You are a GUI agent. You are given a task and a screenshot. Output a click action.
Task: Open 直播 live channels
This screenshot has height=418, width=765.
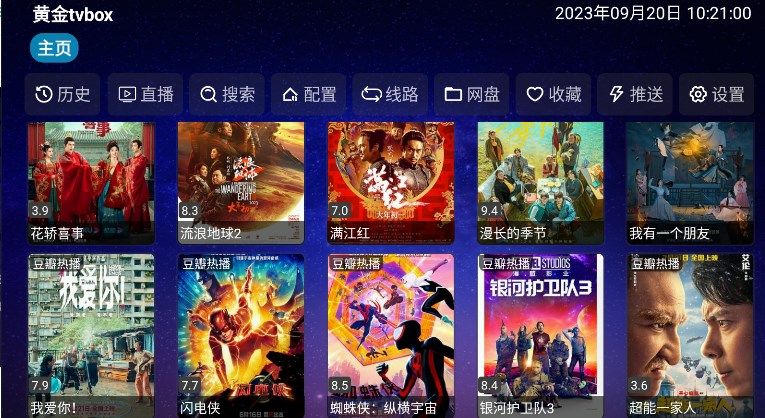coord(146,94)
